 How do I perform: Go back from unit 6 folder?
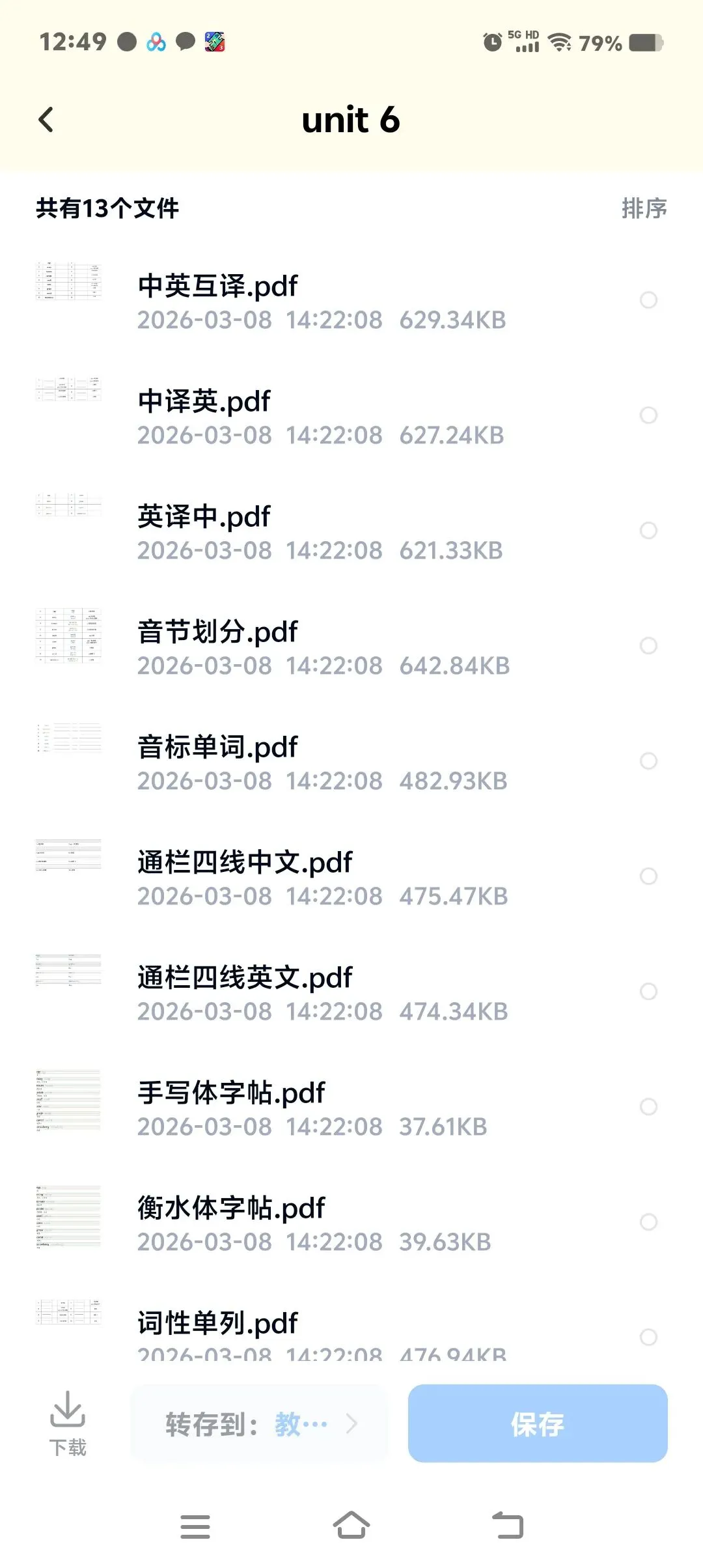coord(46,120)
